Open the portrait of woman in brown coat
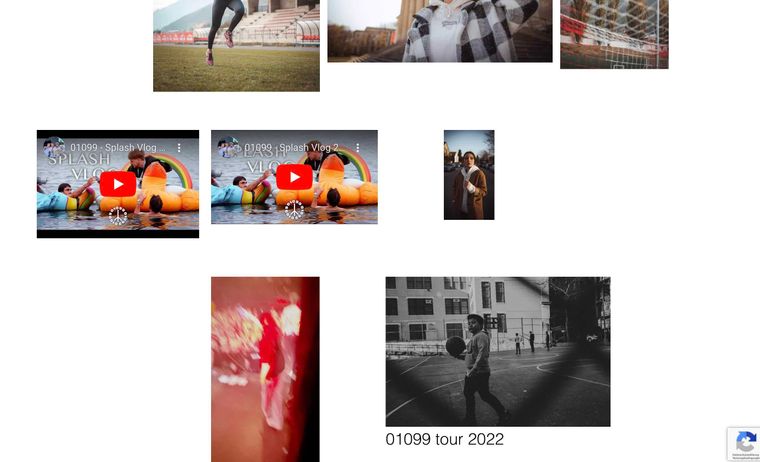The image size is (760, 462). [x=469, y=175]
